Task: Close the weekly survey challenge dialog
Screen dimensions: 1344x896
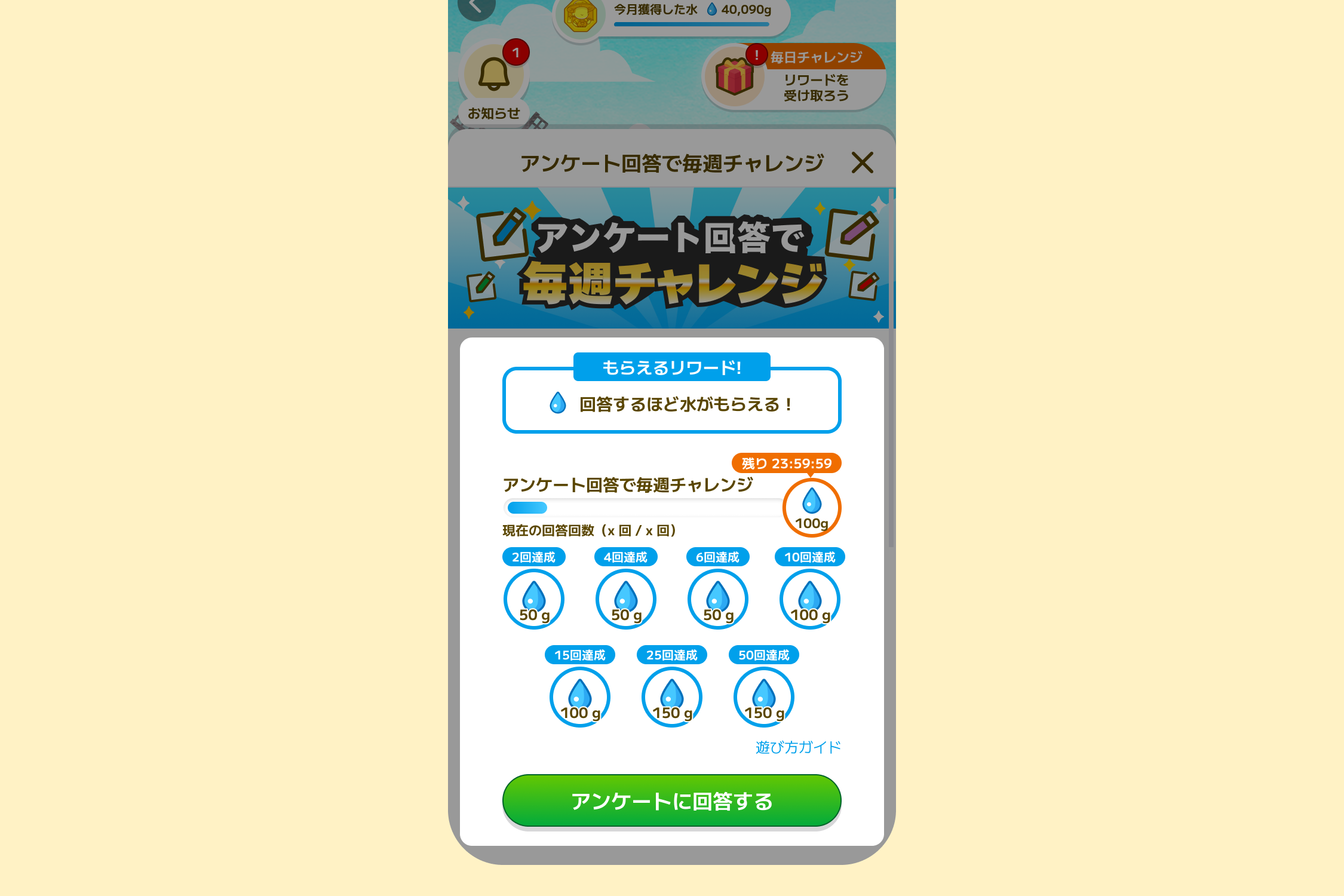Action: click(x=862, y=162)
